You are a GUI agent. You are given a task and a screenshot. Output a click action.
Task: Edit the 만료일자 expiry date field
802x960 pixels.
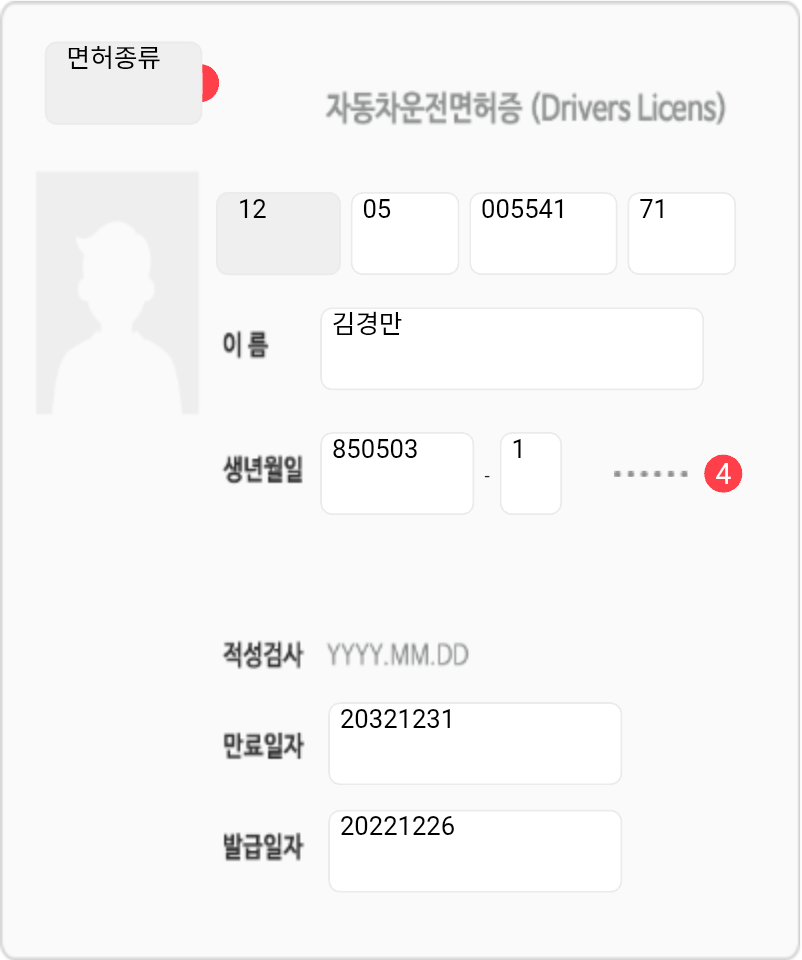point(474,743)
